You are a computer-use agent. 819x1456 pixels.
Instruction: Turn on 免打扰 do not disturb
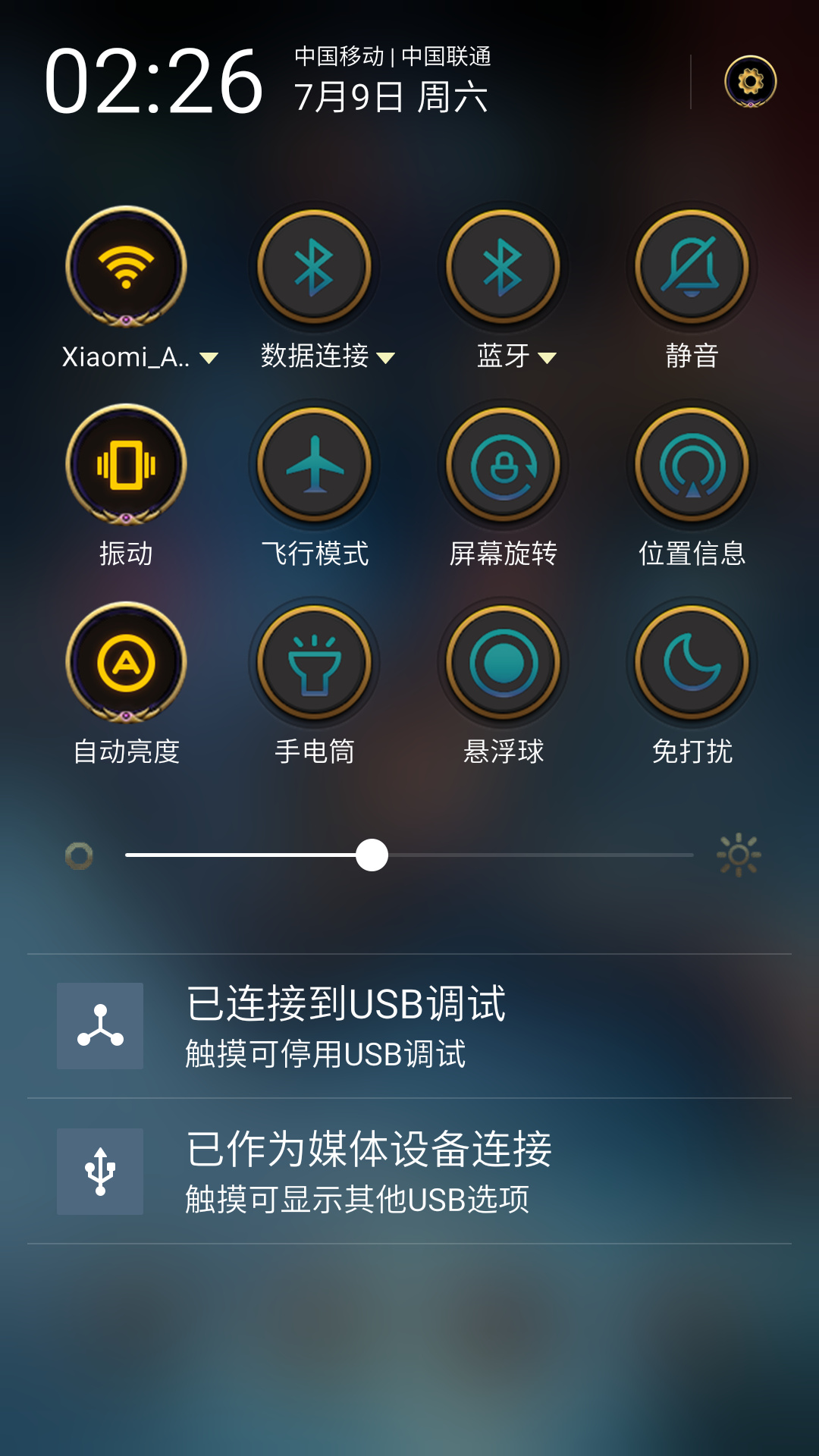[x=692, y=663]
